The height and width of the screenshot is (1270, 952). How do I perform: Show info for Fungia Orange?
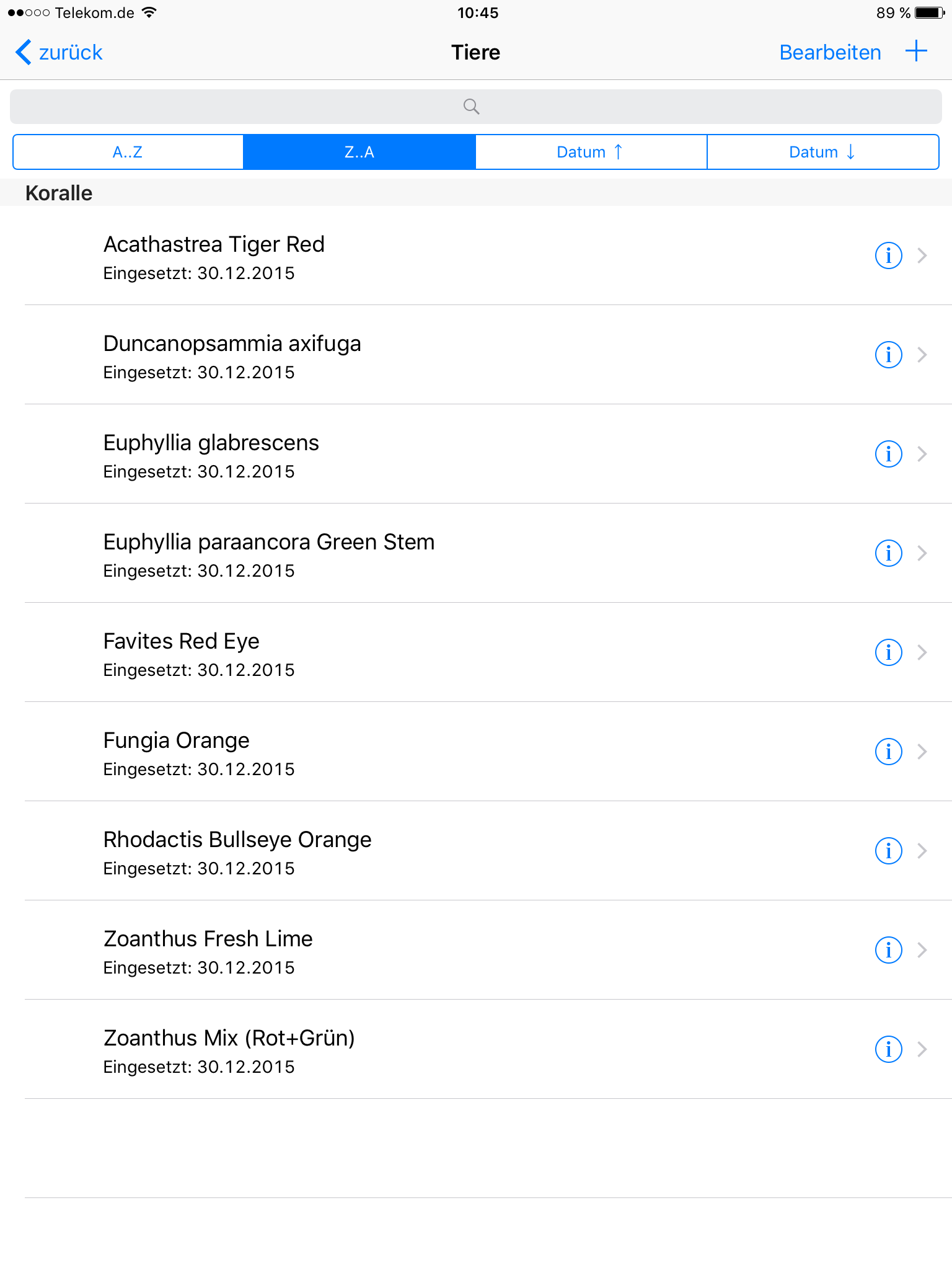(x=888, y=752)
